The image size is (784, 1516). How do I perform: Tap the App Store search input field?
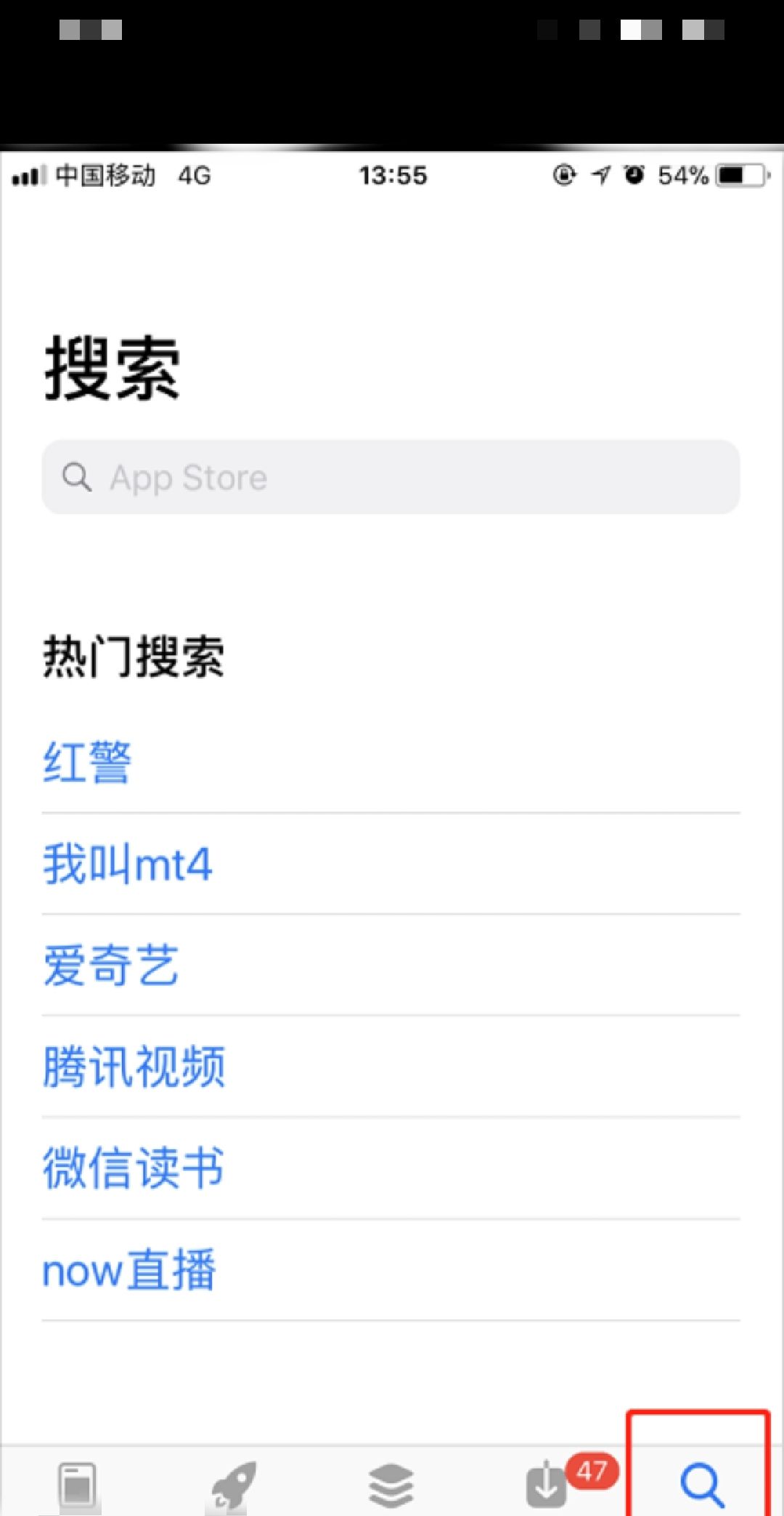(392, 477)
